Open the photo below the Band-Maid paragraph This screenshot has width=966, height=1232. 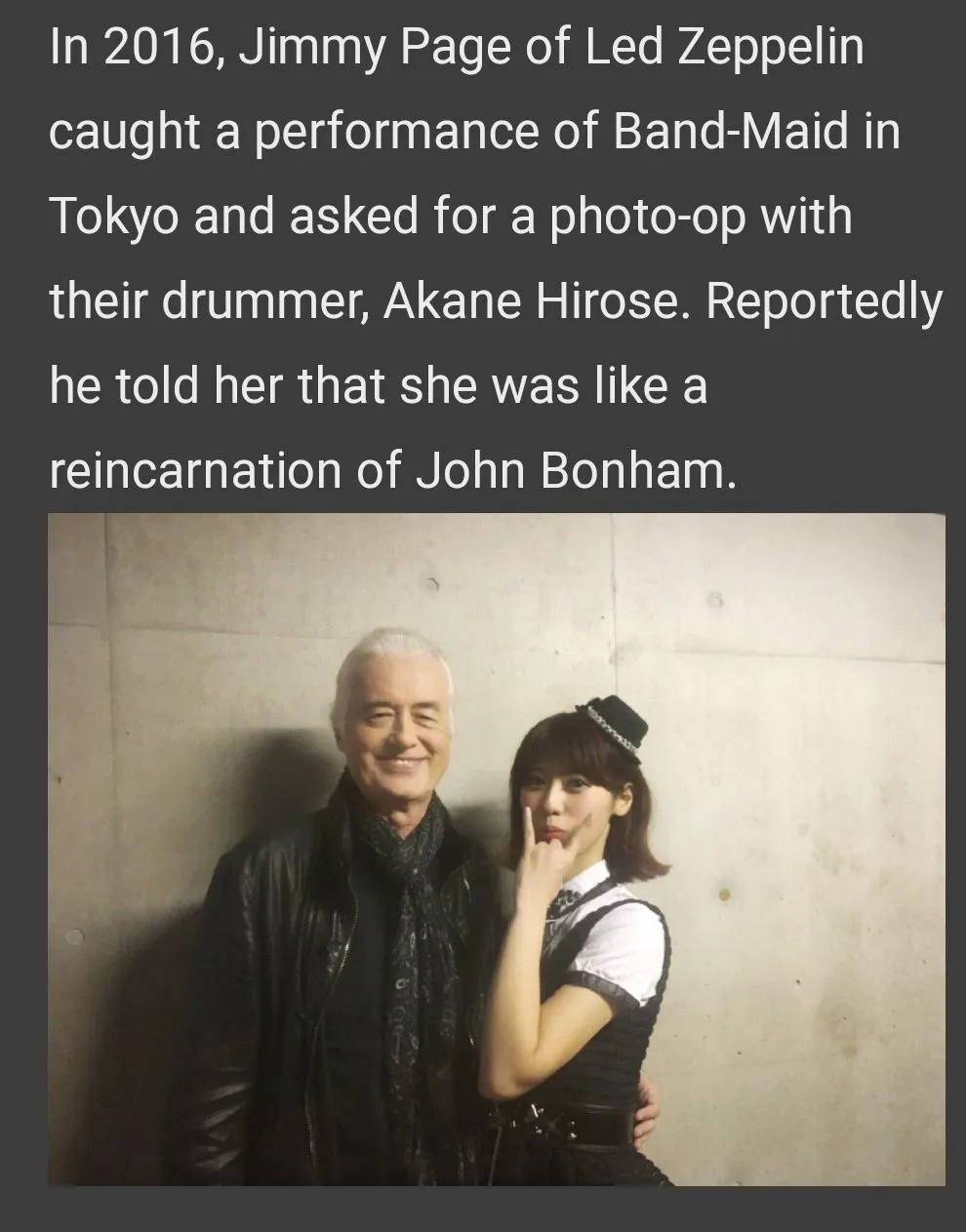click(497, 849)
